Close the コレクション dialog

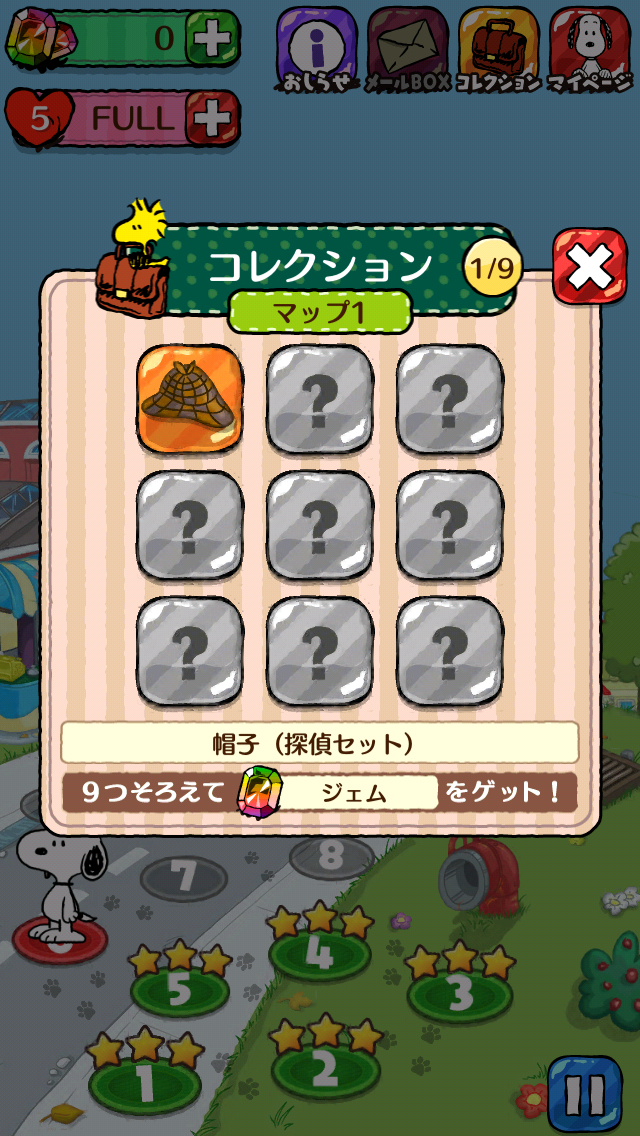(589, 267)
